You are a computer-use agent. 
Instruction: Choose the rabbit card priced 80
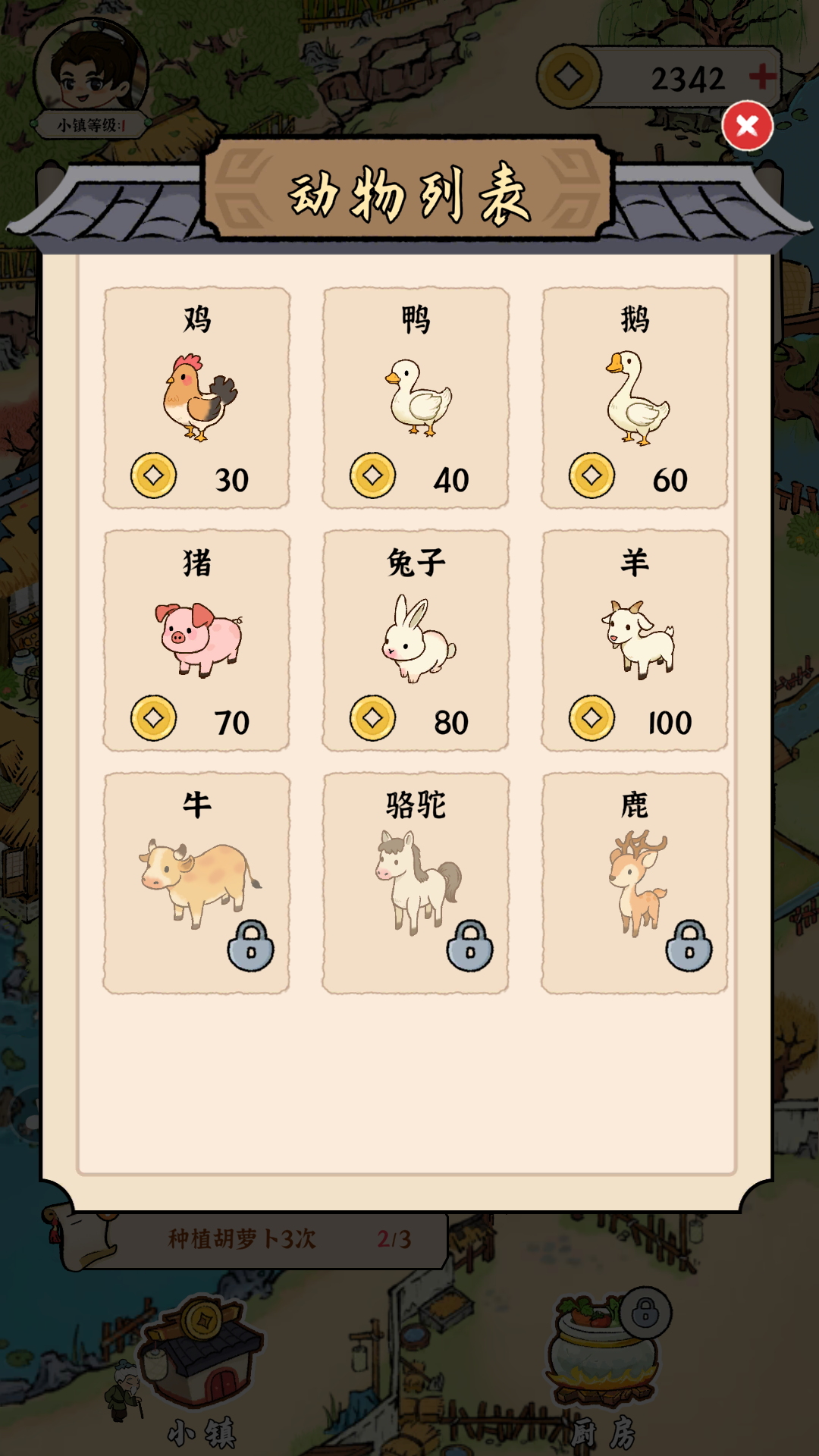[416, 641]
